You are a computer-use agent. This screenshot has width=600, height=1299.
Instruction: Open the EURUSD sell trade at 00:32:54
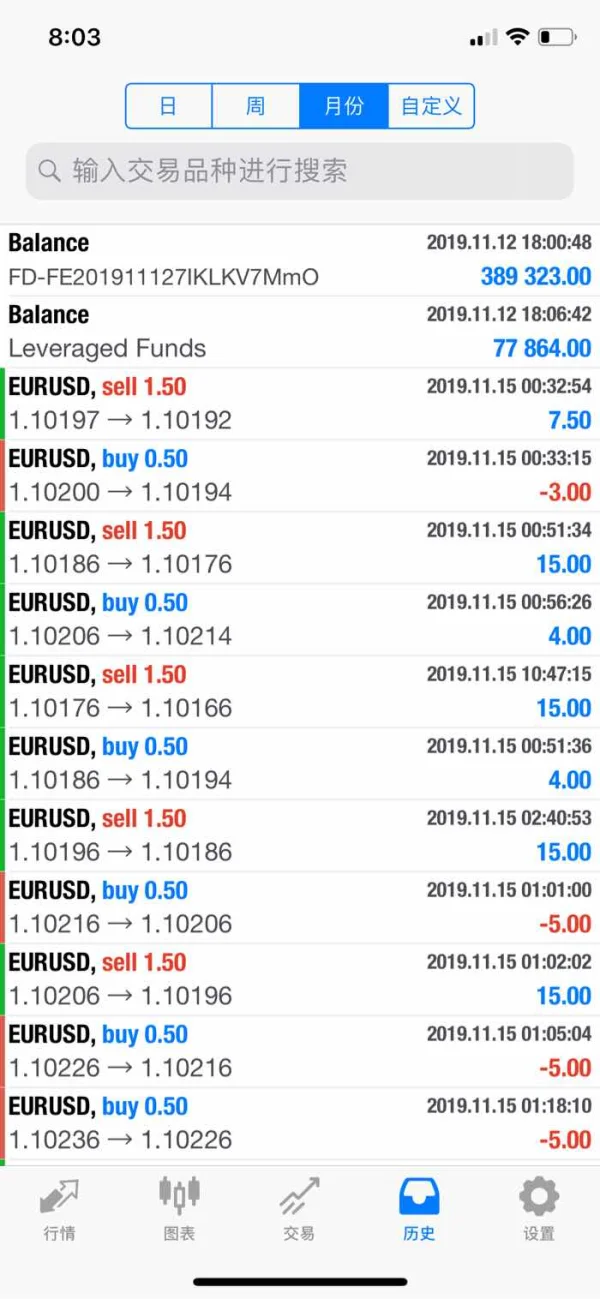click(300, 404)
